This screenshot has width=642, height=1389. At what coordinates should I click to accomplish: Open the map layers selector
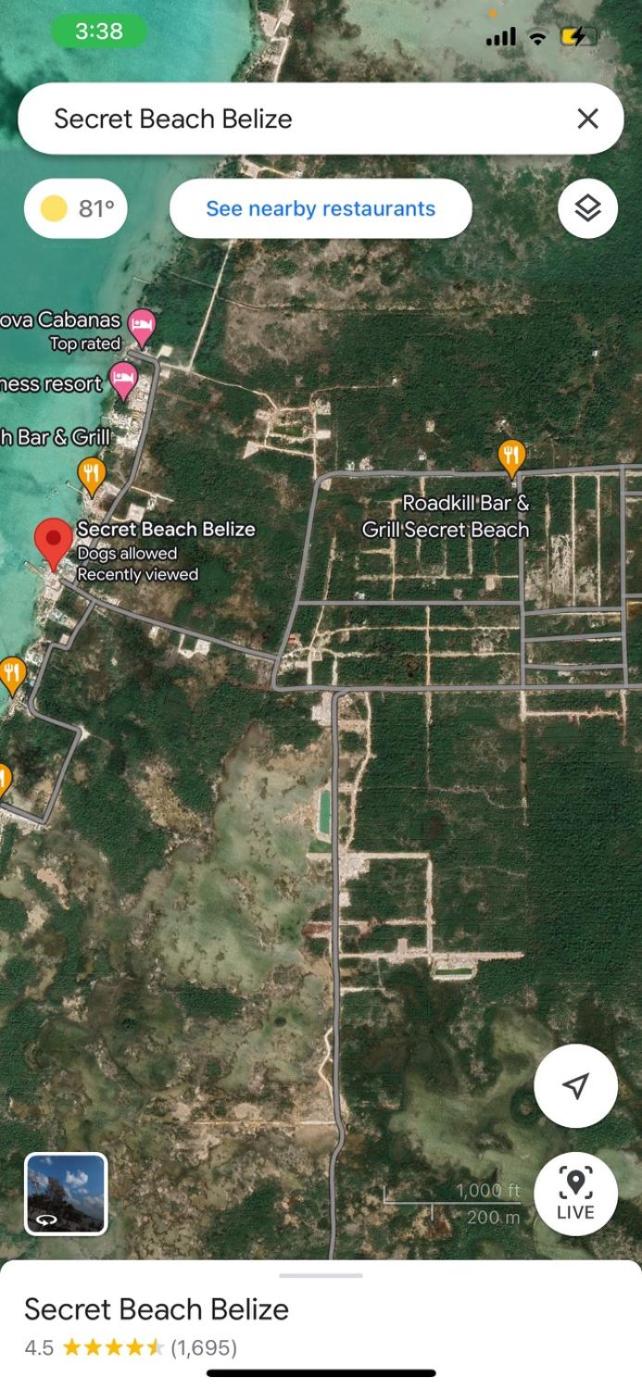(588, 208)
